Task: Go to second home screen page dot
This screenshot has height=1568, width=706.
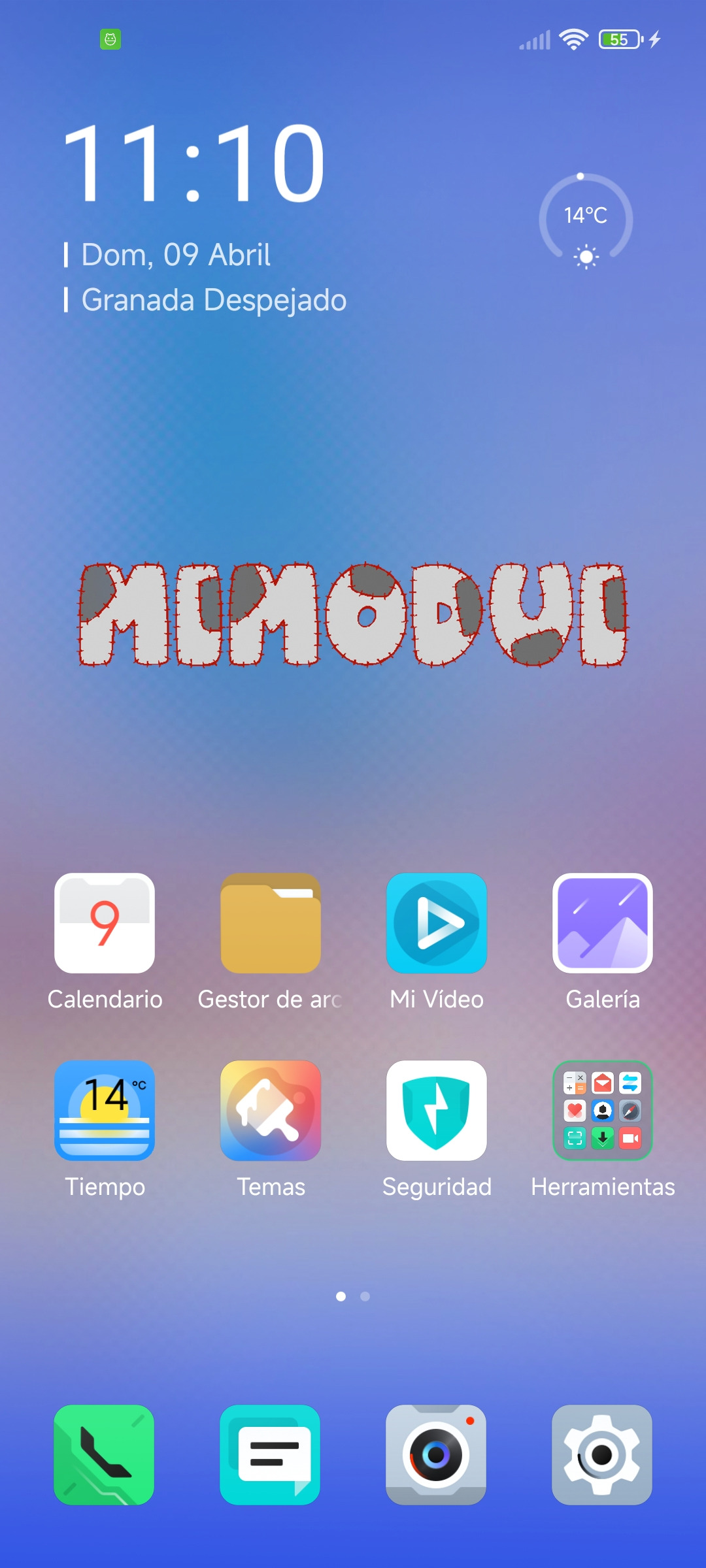Action: click(365, 1296)
